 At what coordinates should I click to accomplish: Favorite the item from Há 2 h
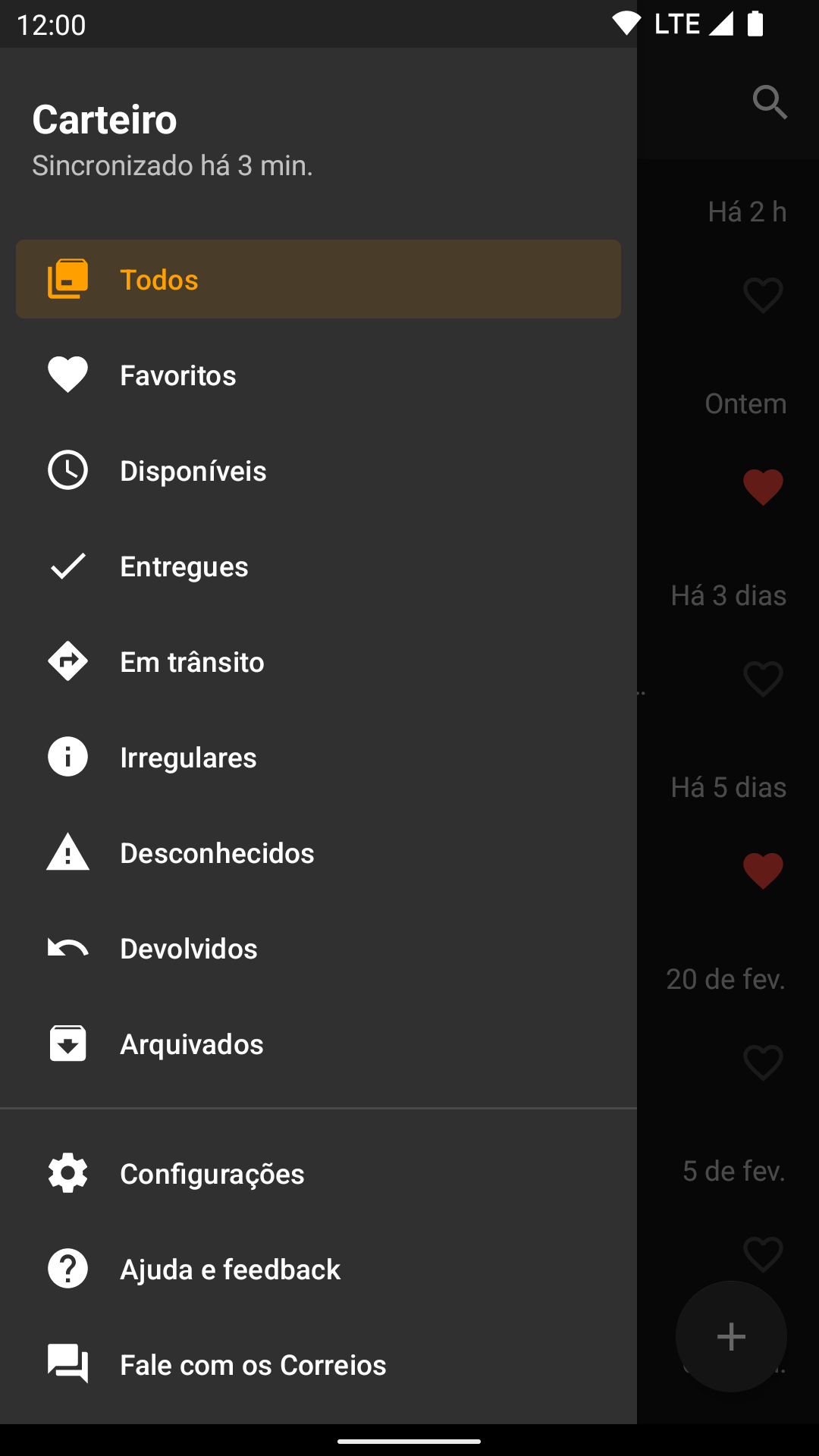[x=763, y=295]
